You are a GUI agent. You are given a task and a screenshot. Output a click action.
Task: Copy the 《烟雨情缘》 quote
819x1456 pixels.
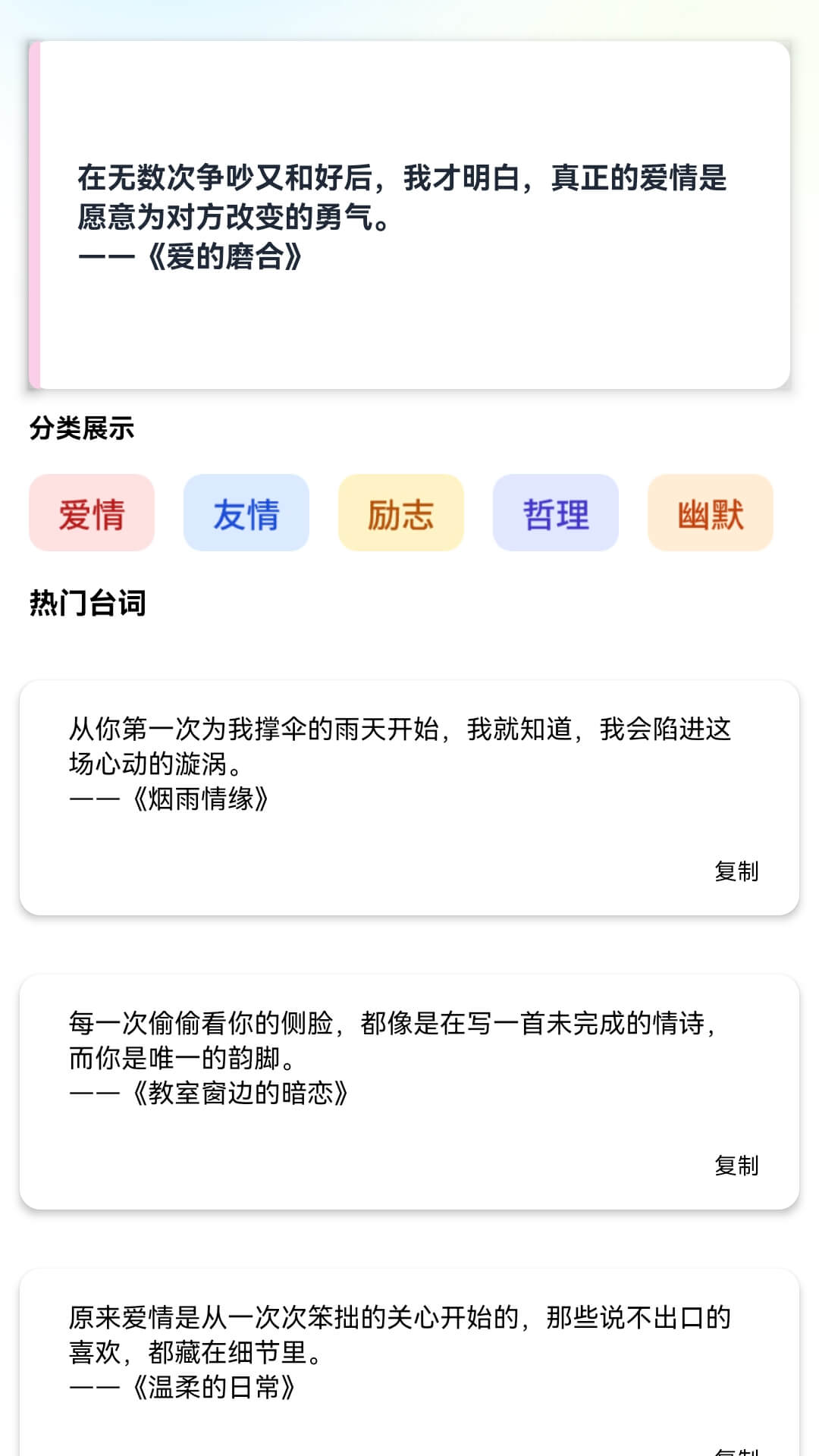point(737,873)
